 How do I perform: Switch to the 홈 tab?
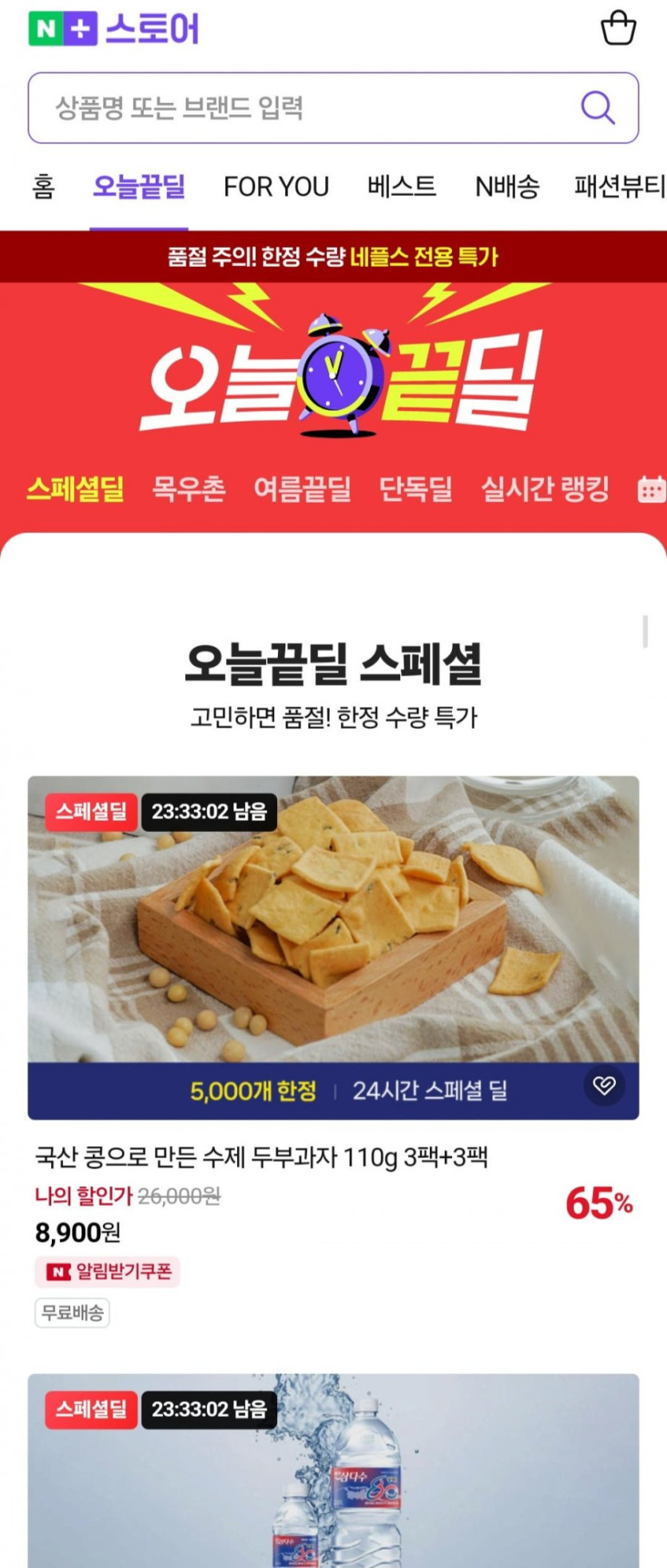pyautogui.click(x=43, y=187)
